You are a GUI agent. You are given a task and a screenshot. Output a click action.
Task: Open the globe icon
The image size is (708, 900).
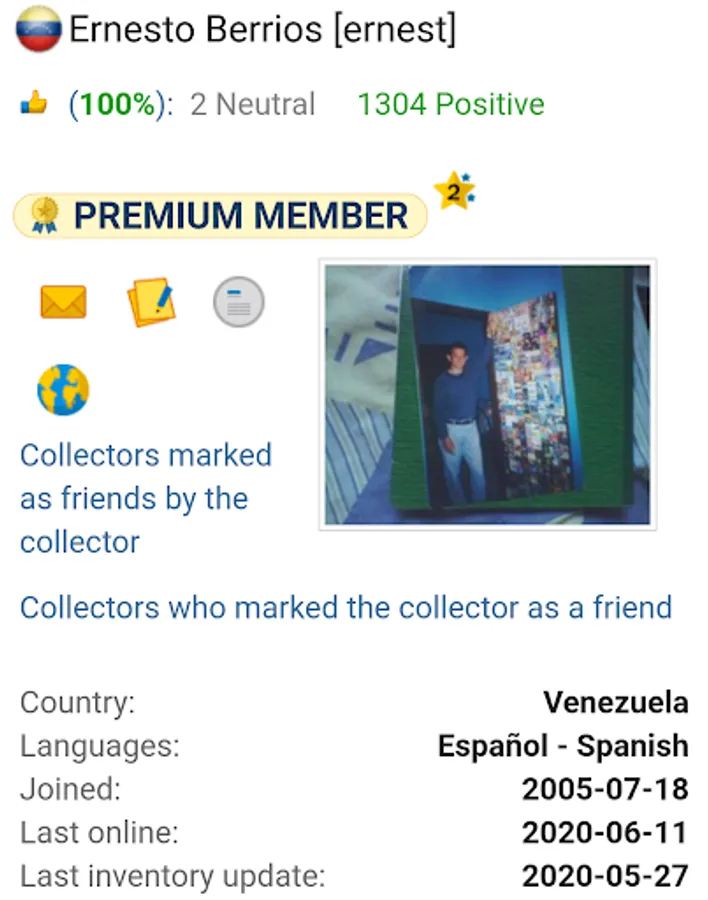click(x=63, y=390)
